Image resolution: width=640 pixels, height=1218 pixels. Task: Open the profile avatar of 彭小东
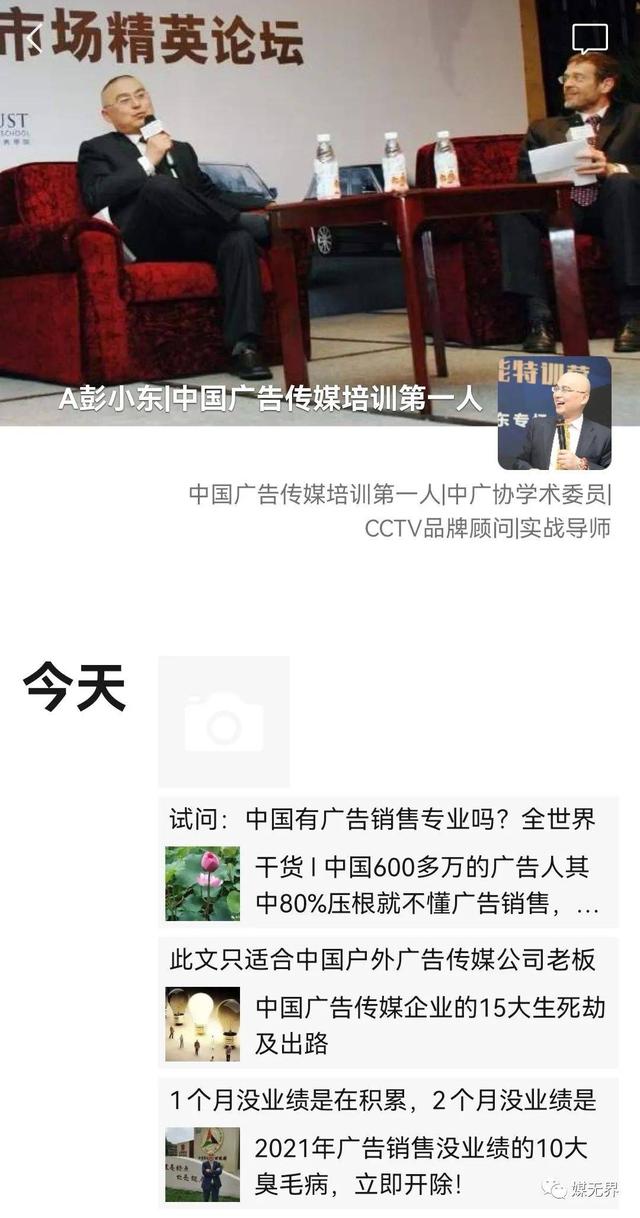(554, 413)
